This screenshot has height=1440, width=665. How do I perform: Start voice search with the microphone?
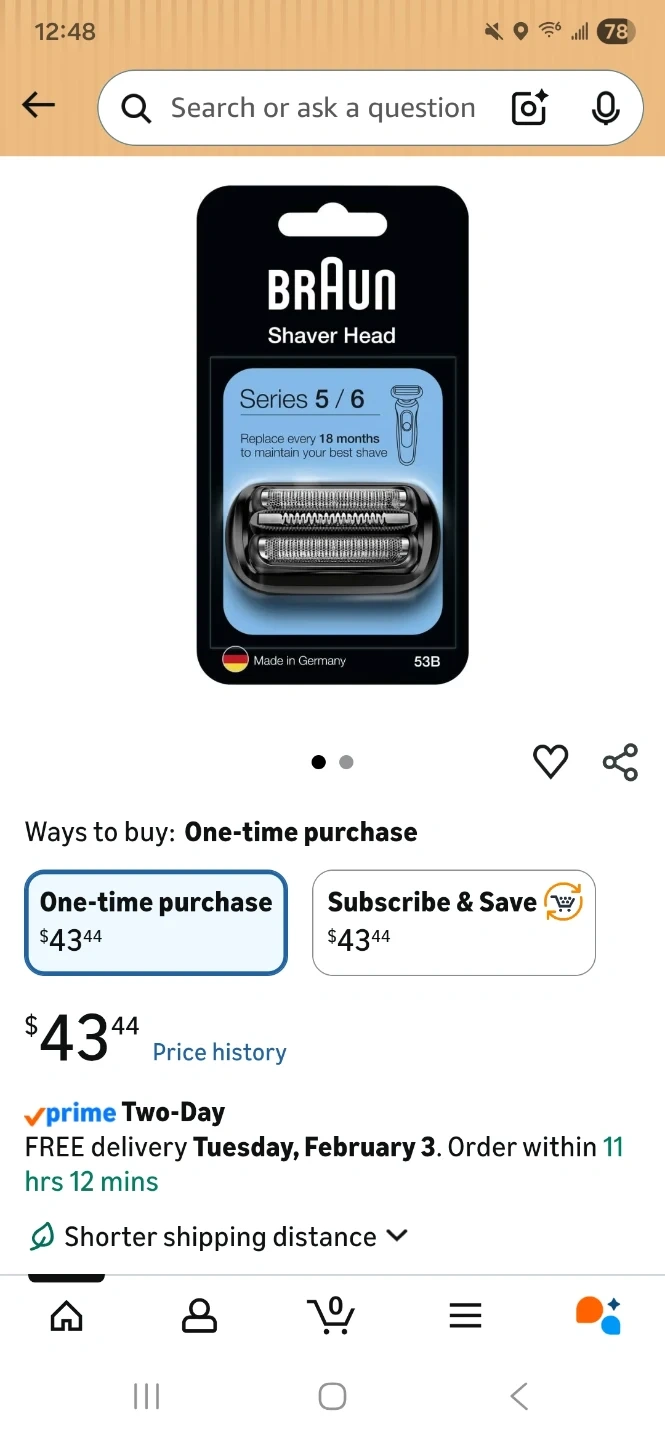pyautogui.click(x=605, y=108)
